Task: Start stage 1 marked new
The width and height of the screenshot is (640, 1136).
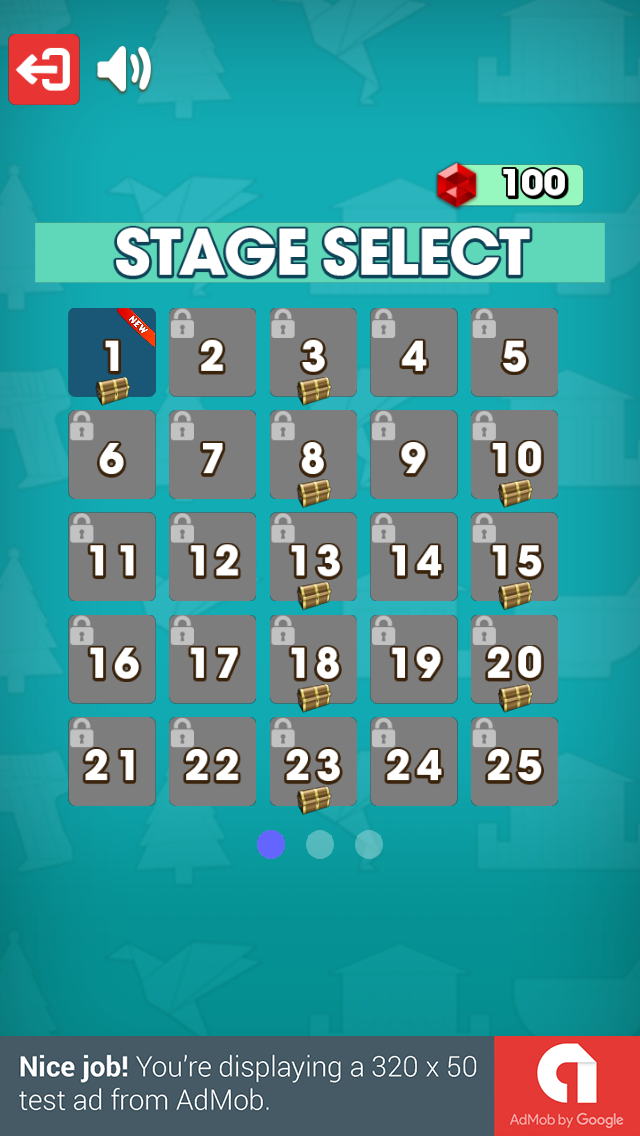Action: [112, 353]
